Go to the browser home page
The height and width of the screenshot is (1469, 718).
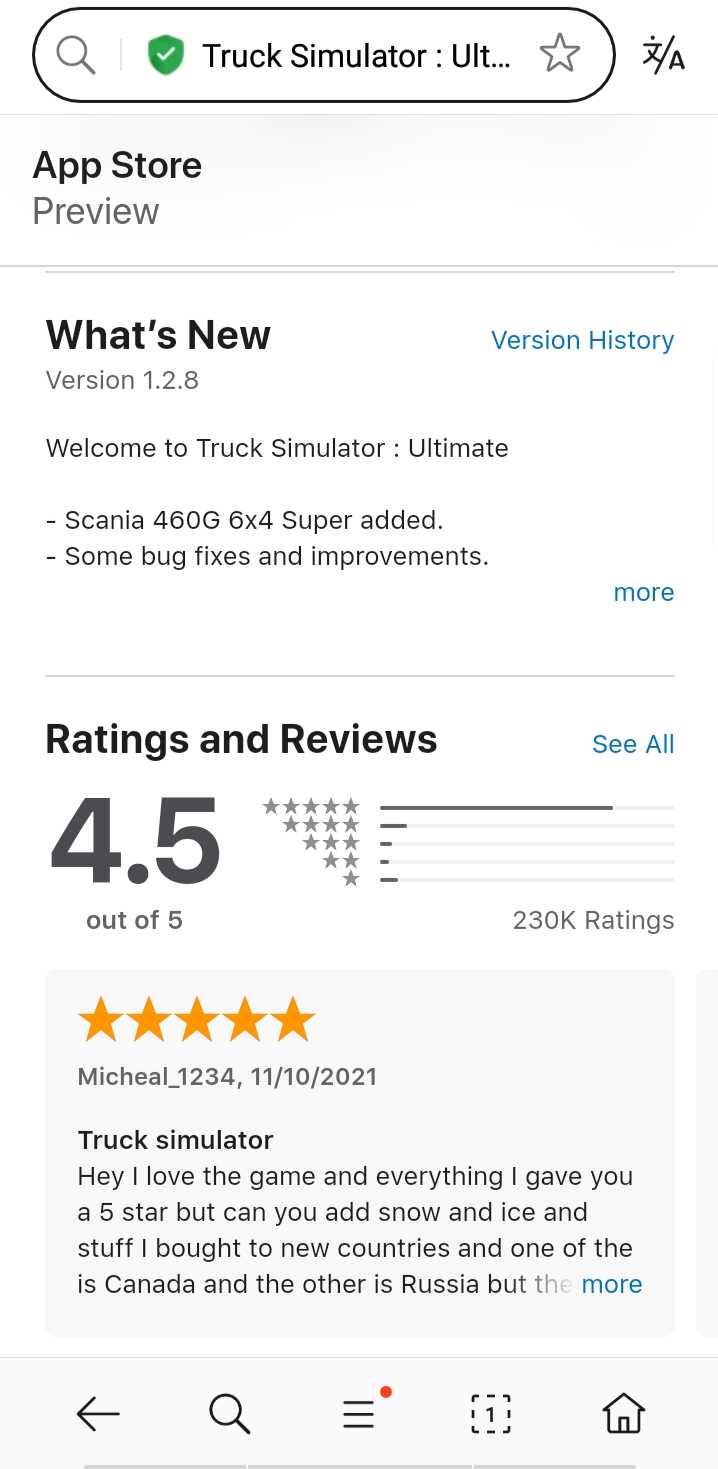[x=623, y=1413]
